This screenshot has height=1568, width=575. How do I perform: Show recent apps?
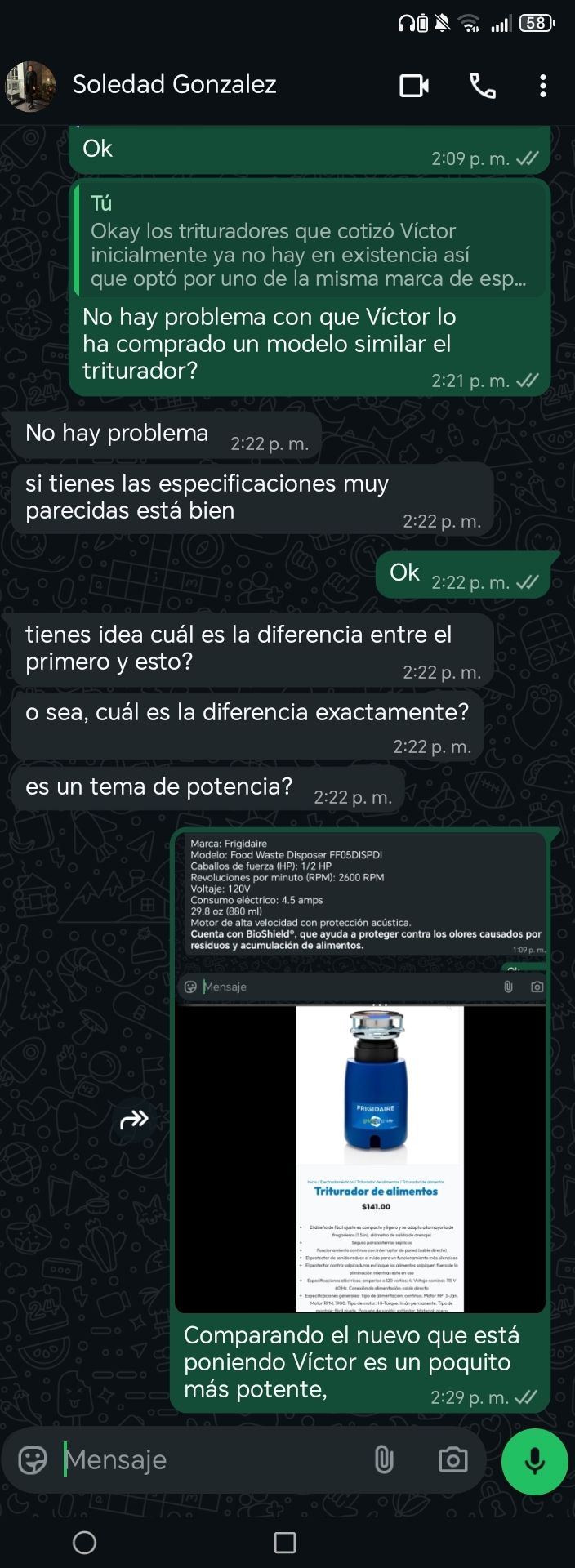coord(285,1542)
